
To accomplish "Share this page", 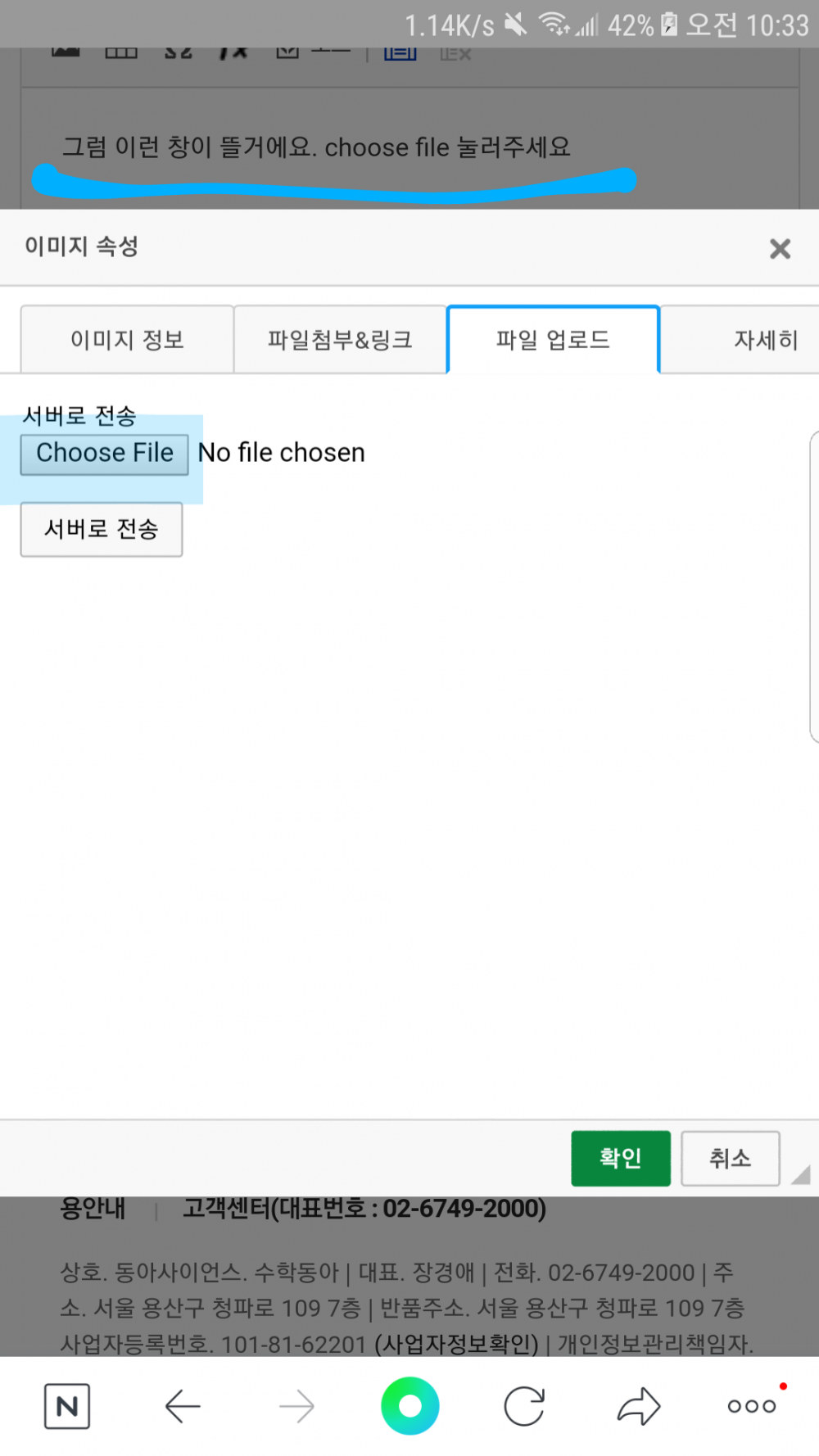I will 639,1407.
